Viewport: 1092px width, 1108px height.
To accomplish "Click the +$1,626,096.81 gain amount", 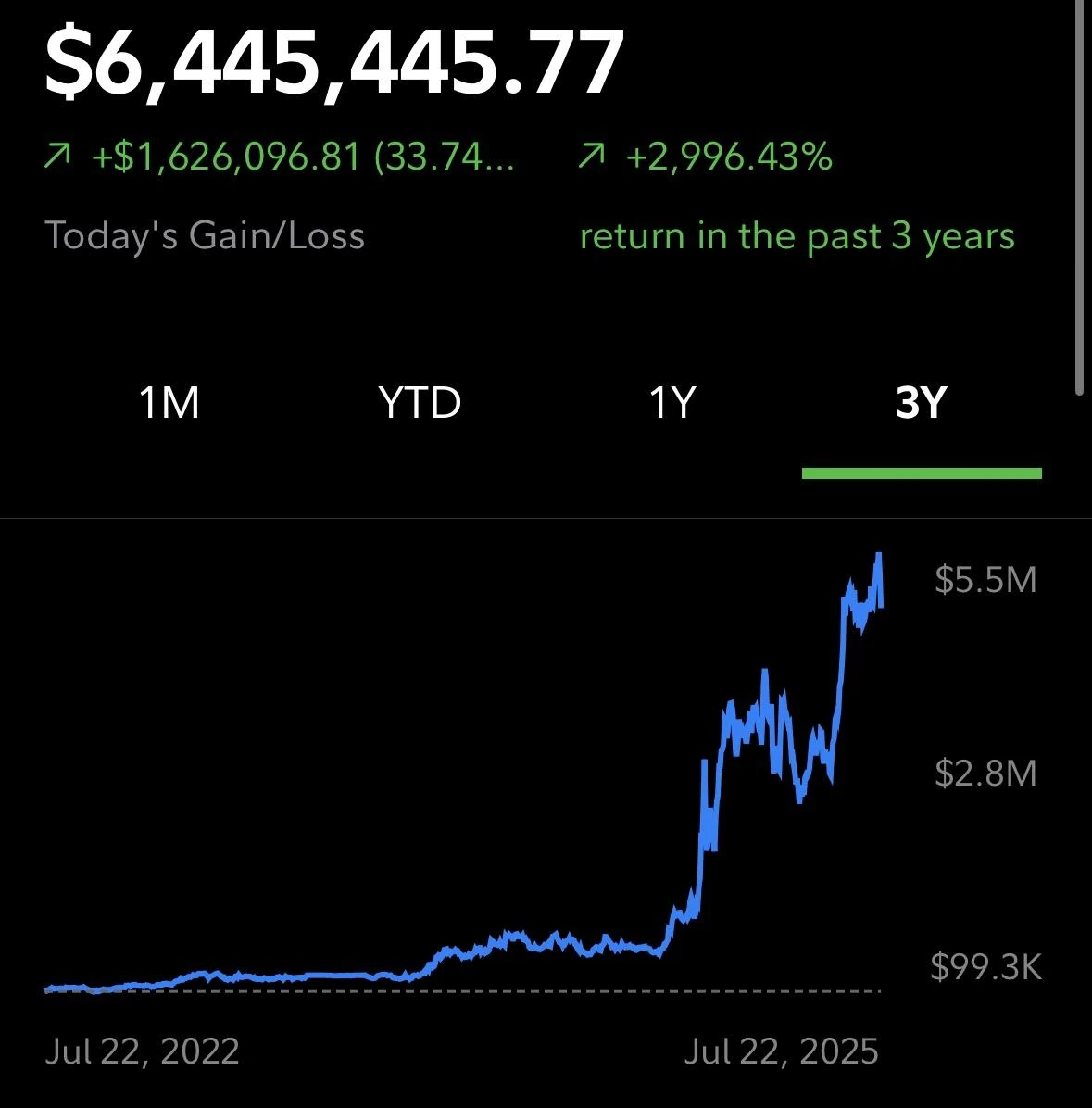I will 304,156.
